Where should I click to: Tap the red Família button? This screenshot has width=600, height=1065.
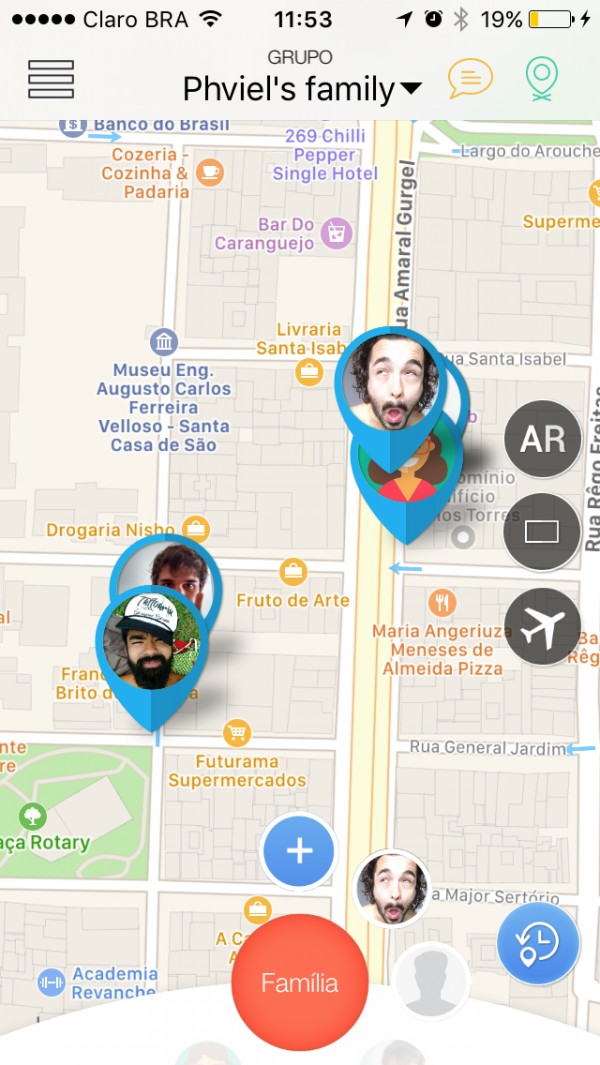tap(300, 982)
